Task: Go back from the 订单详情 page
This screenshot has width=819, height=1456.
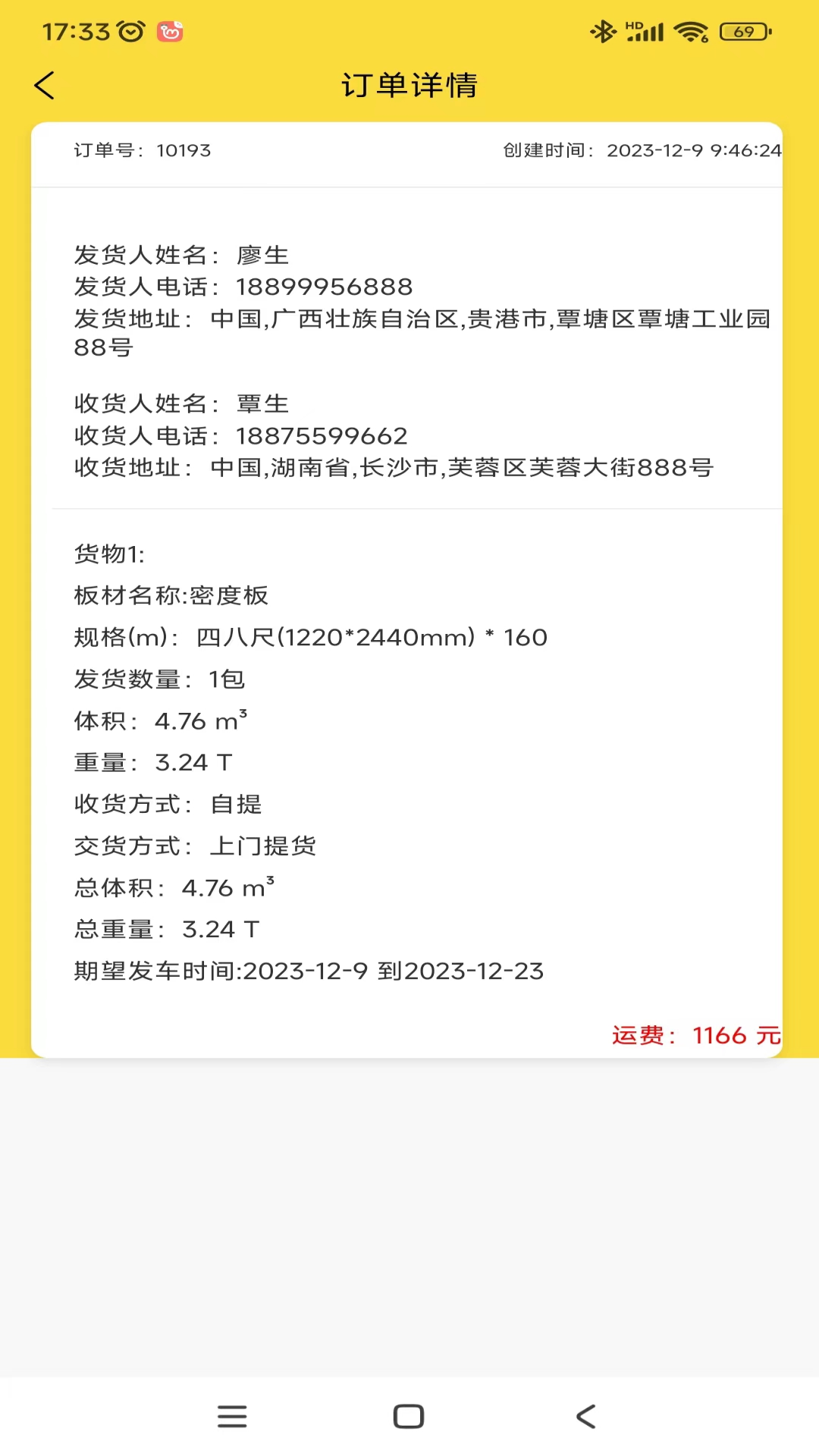Action: (x=45, y=86)
